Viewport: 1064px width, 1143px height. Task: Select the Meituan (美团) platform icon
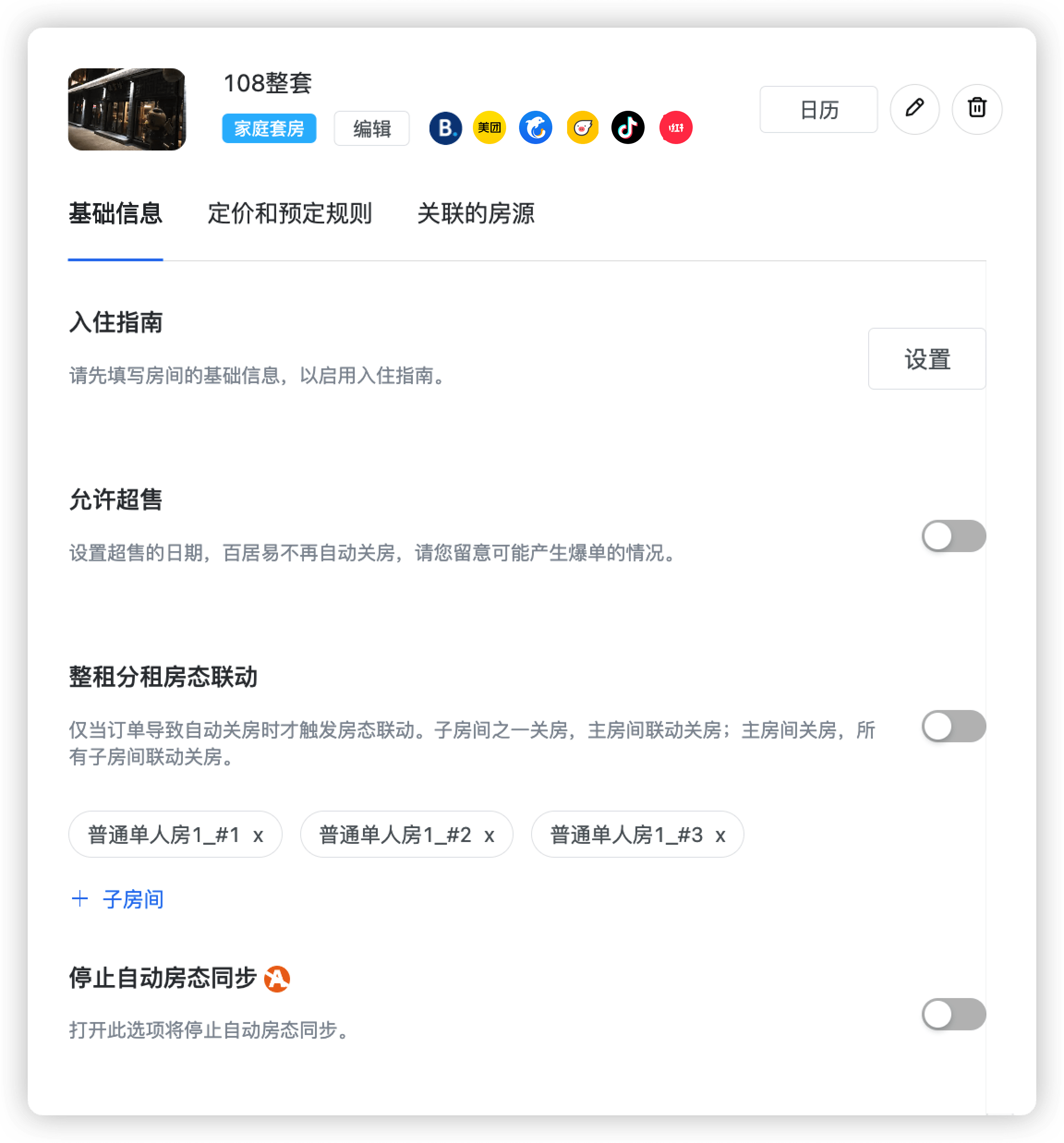pyautogui.click(x=490, y=127)
